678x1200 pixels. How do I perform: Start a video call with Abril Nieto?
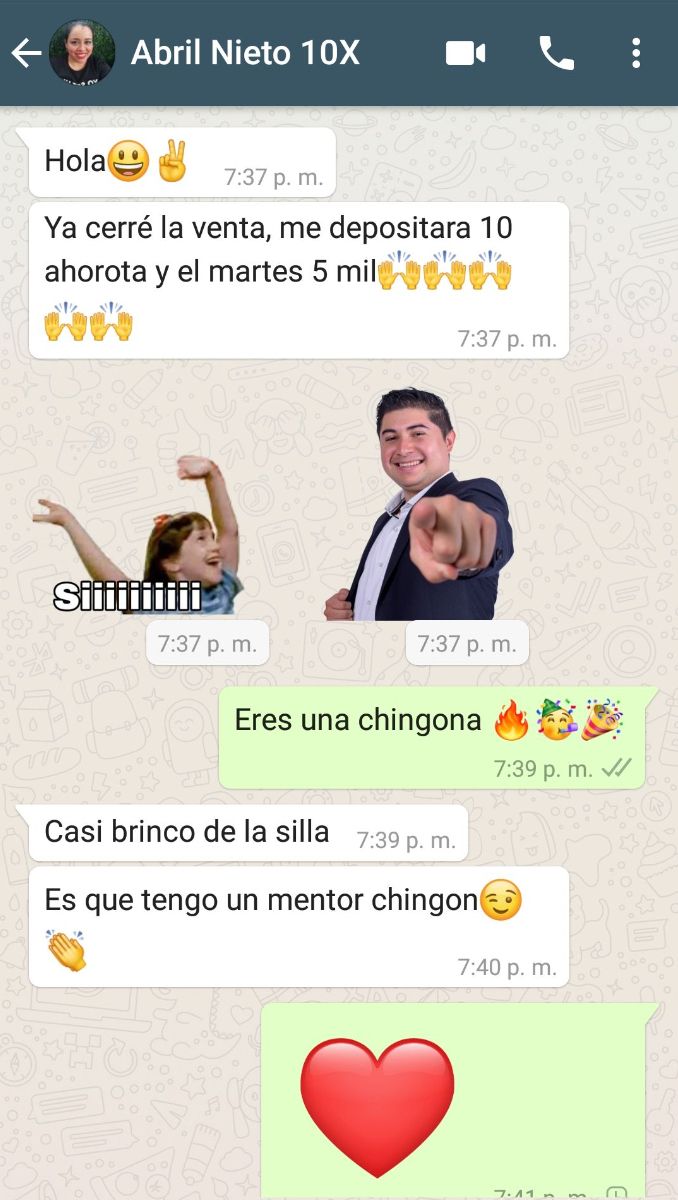click(x=465, y=53)
